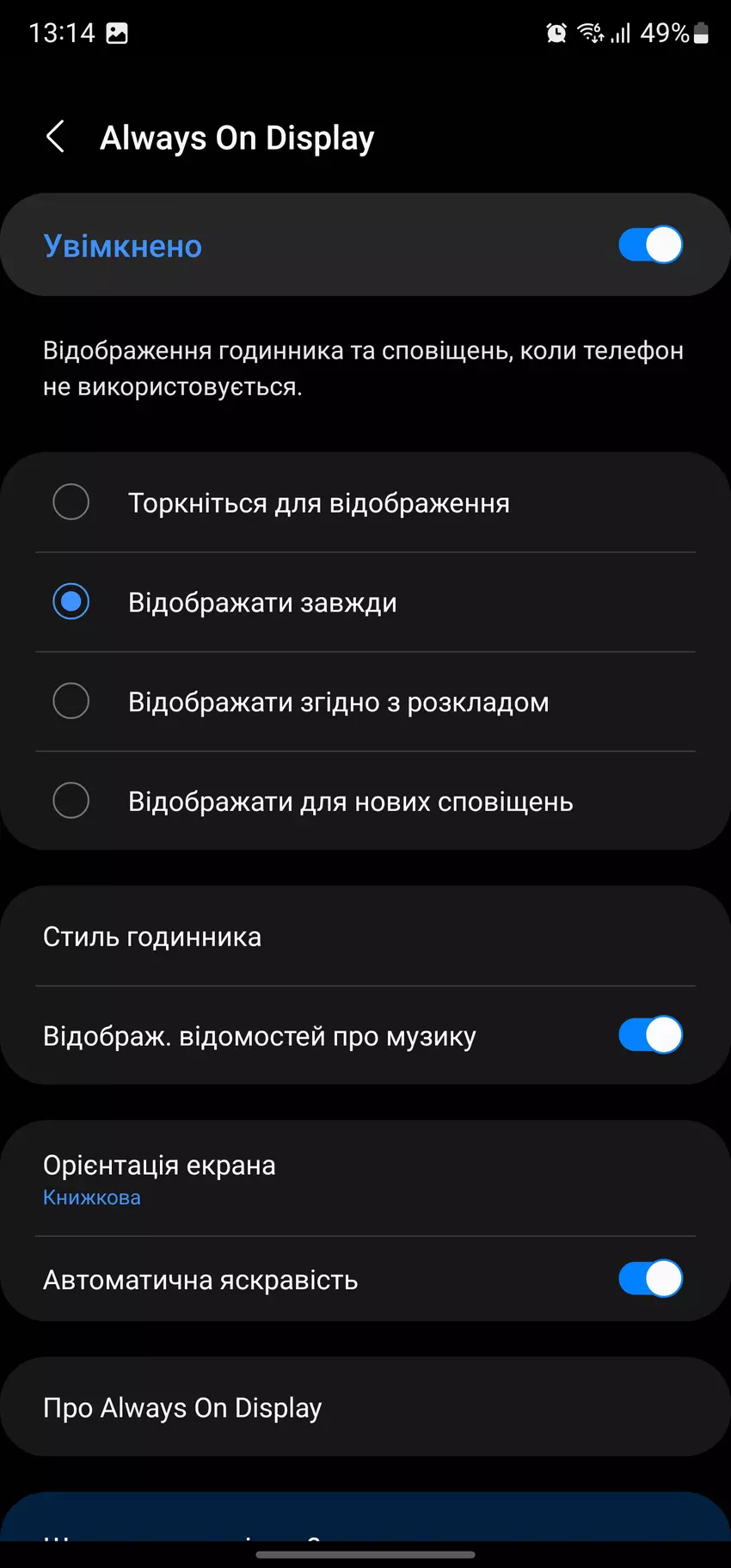Verify Відображати завжди is selected

click(71, 601)
